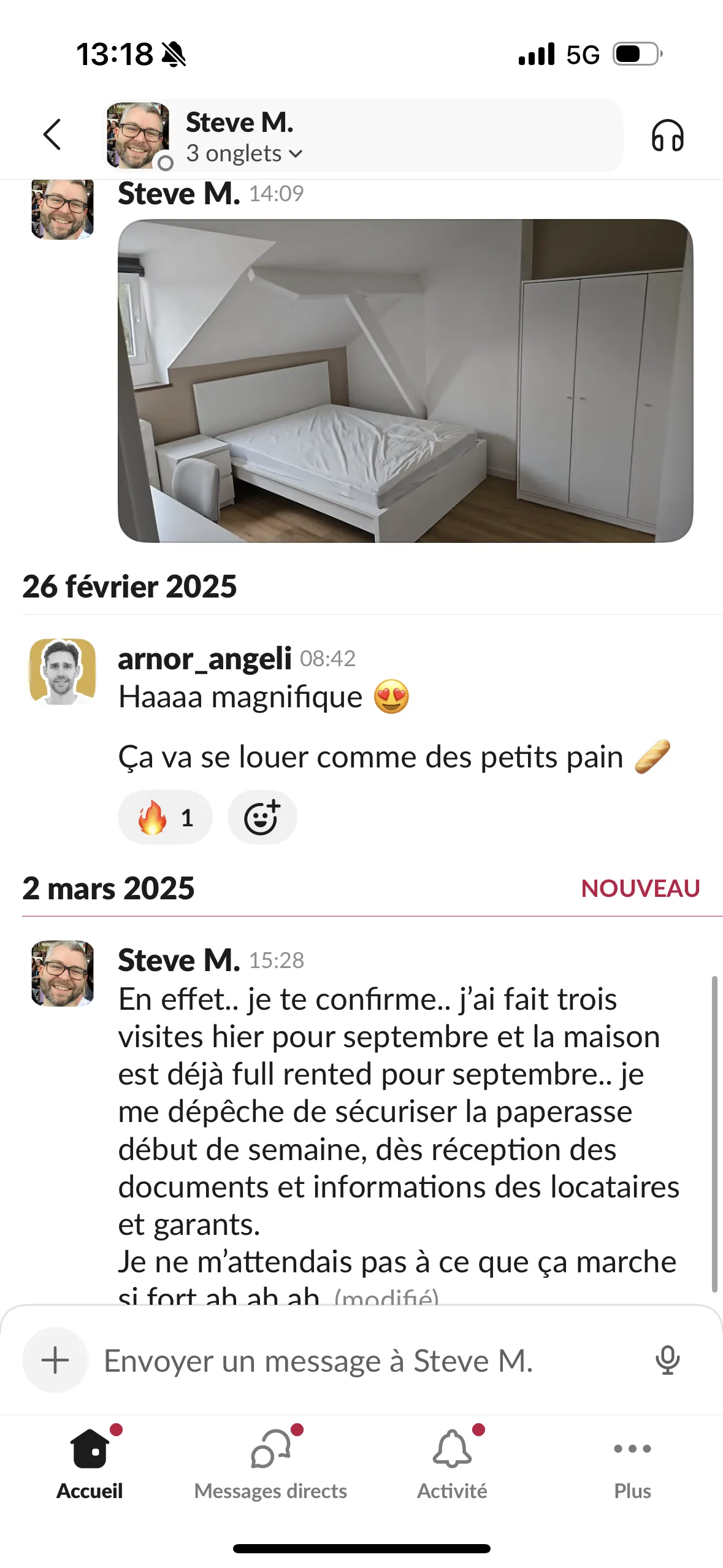Viewport: 723px width, 1568px height.
Task: Open the plus attachment button
Action: [x=55, y=1360]
